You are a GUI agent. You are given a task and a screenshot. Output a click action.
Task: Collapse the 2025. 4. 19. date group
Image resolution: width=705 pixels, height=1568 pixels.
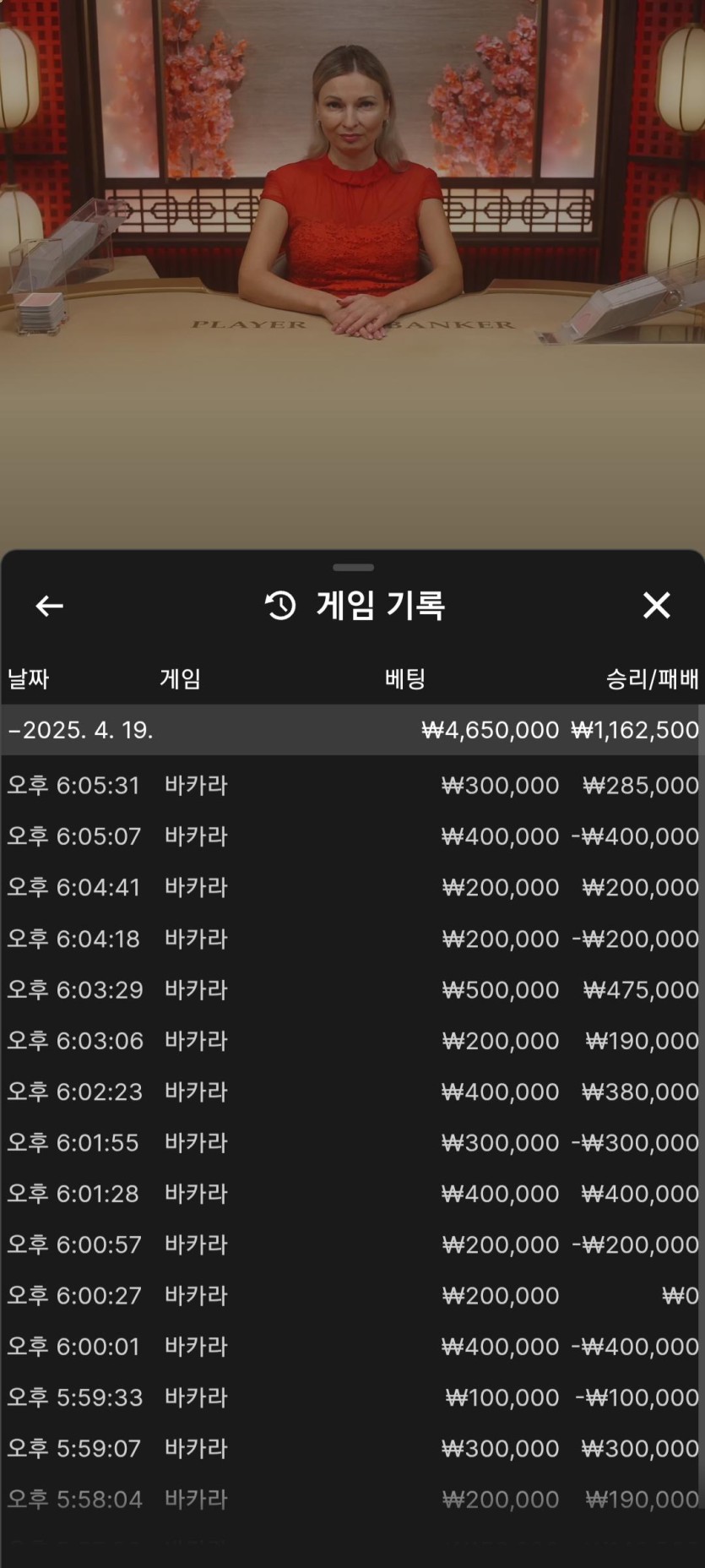[81, 730]
